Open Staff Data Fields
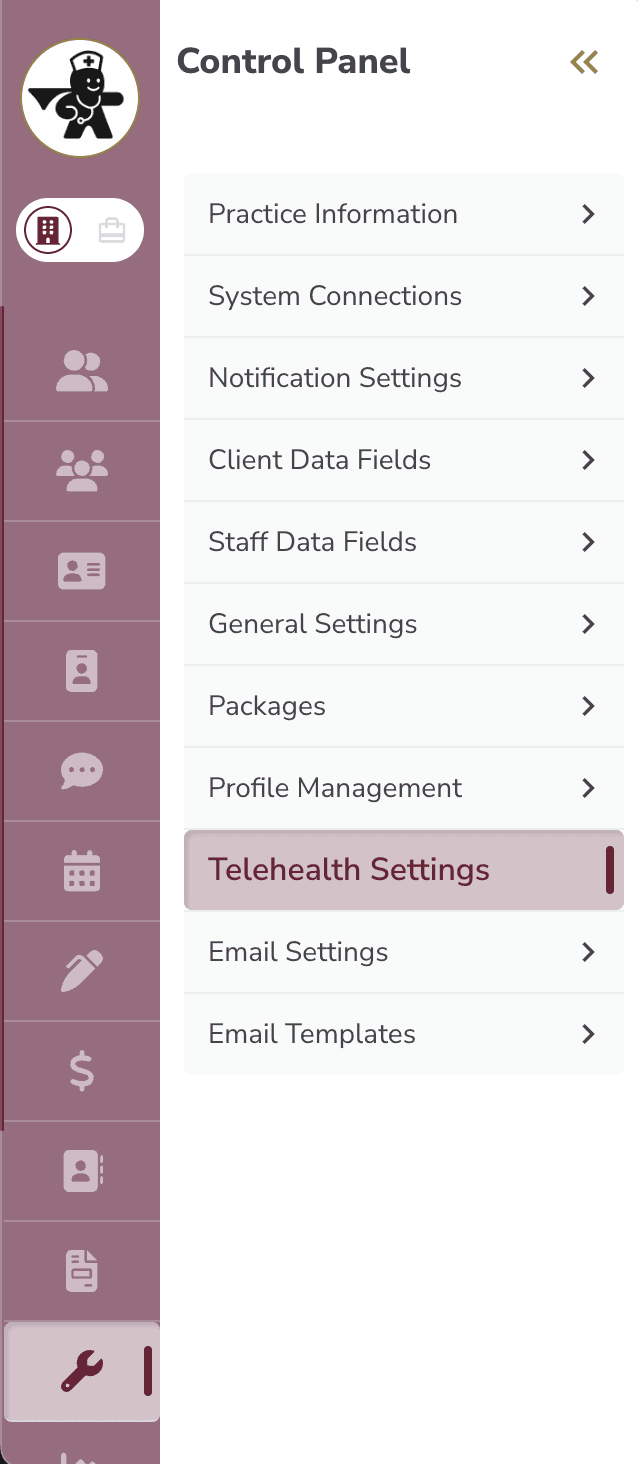 tap(404, 542)
